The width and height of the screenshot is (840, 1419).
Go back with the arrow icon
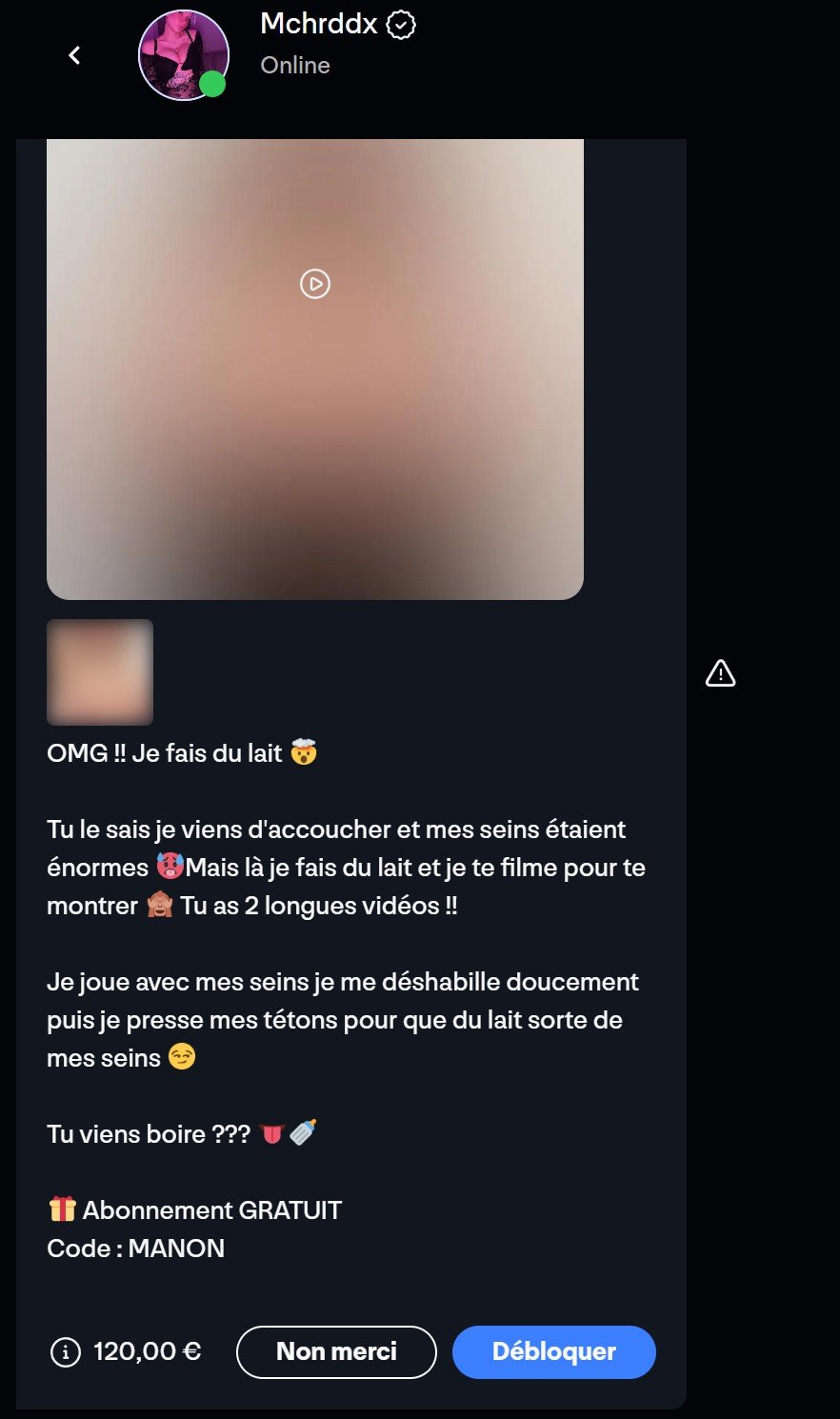74,55
